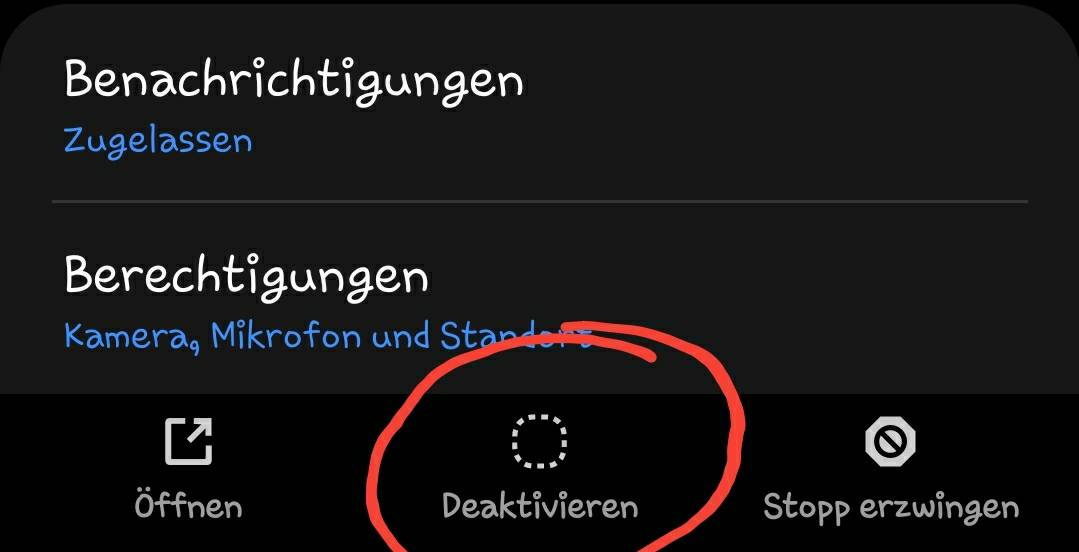
Task: Tap Stopp erzwingen to force stop
Action: (890, 470)
